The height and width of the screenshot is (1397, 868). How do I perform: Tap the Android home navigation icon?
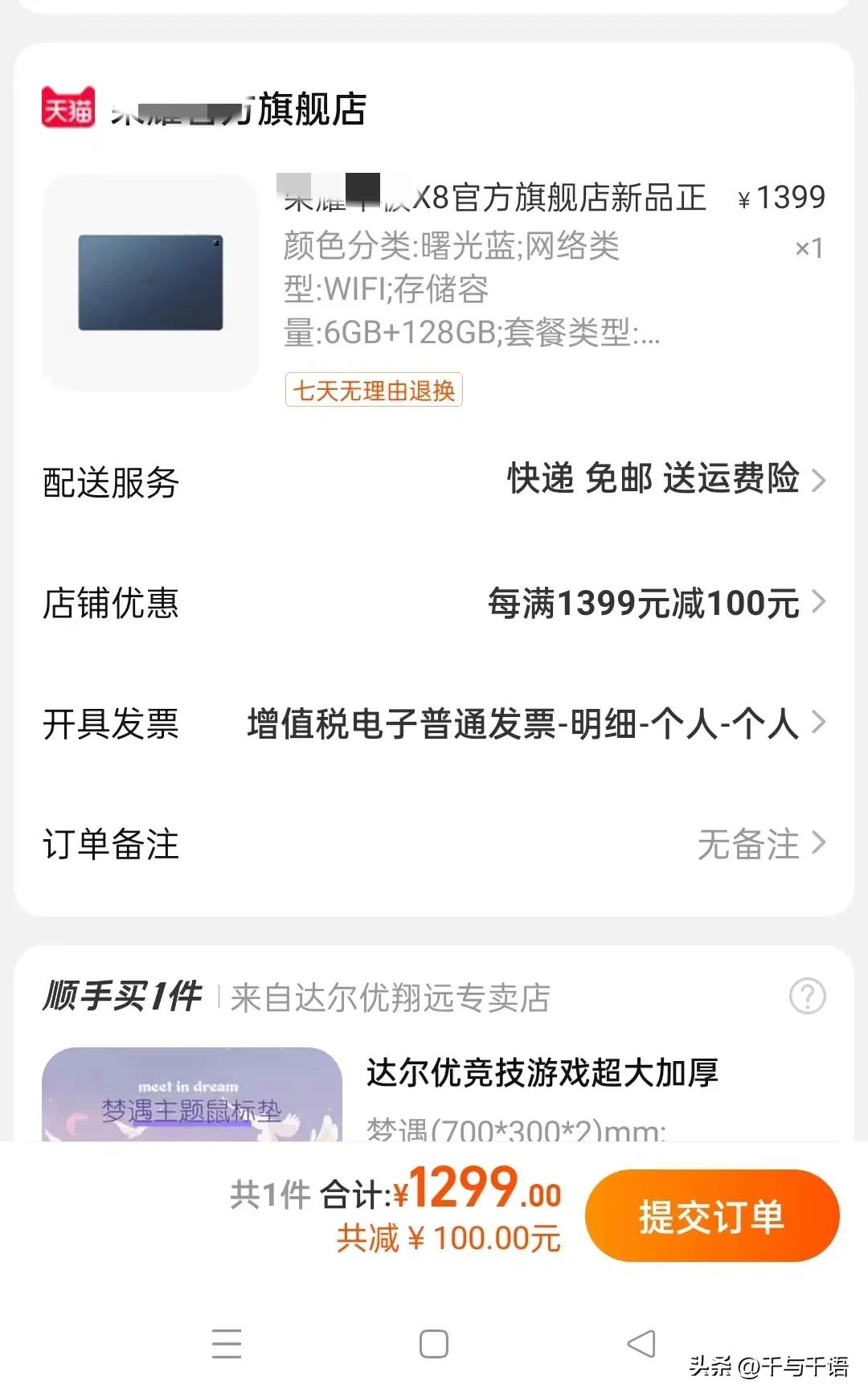[434, 1343]
